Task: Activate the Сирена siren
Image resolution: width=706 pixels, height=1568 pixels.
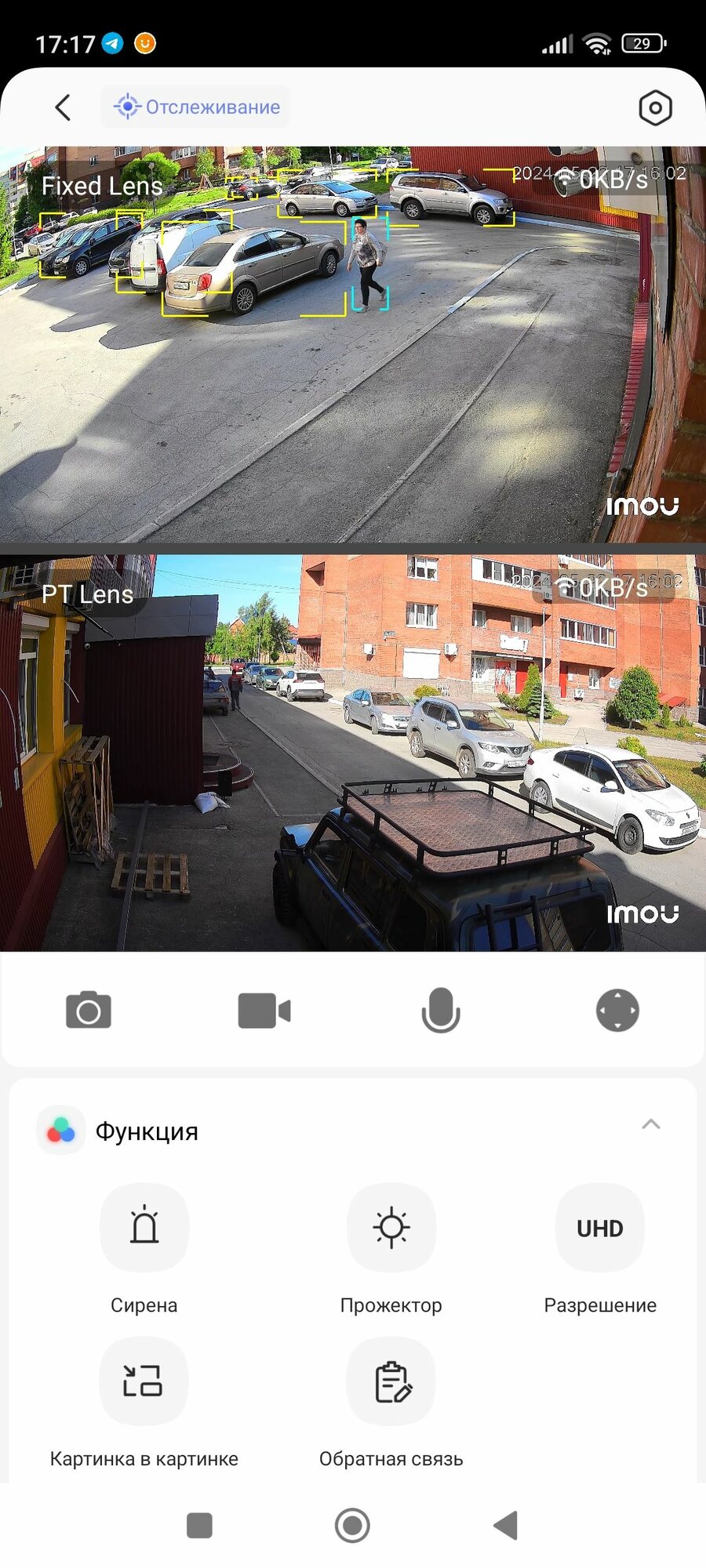Action: pyautogui.click(x=144, y=1228)
